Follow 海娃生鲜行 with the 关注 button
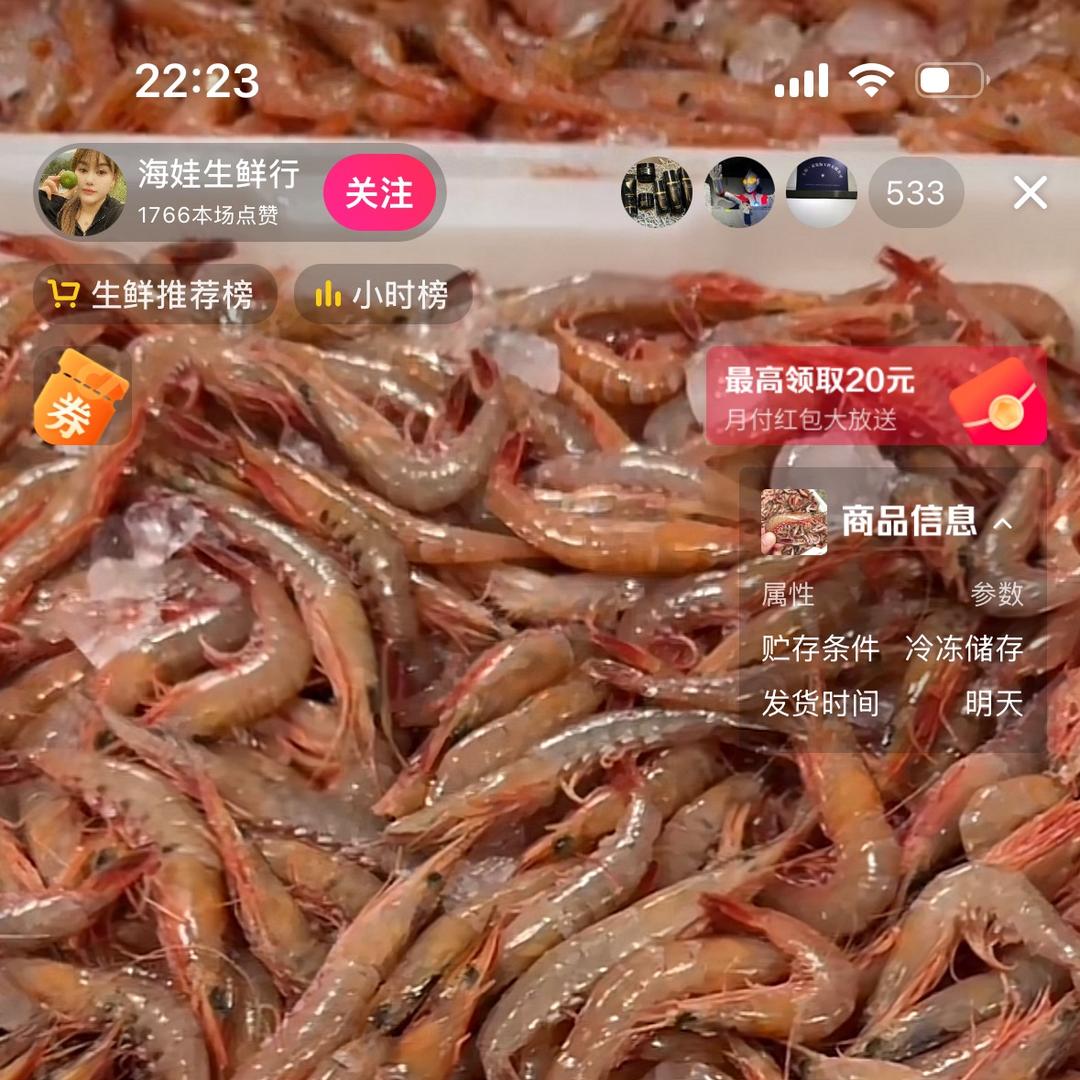 379,193
